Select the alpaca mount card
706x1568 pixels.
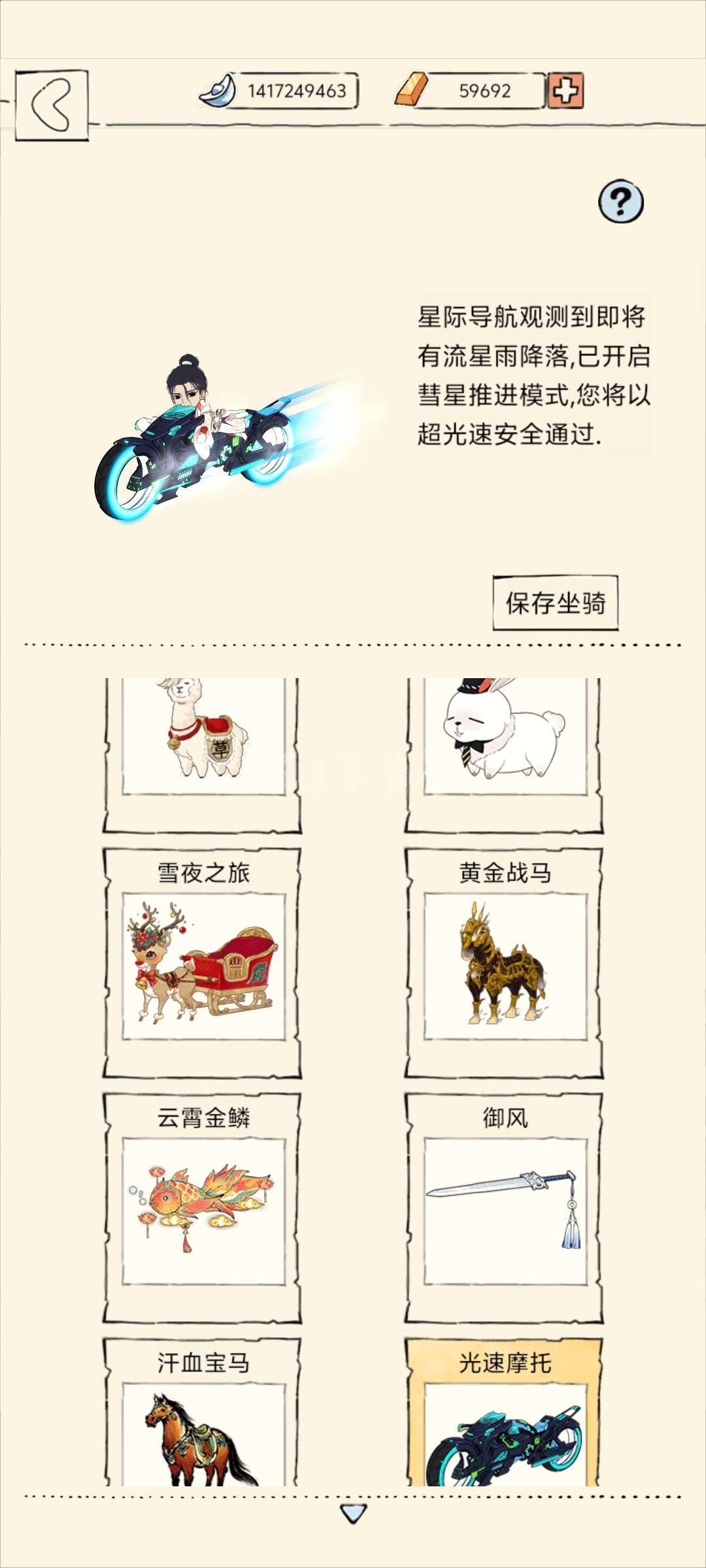coord(202,756)
